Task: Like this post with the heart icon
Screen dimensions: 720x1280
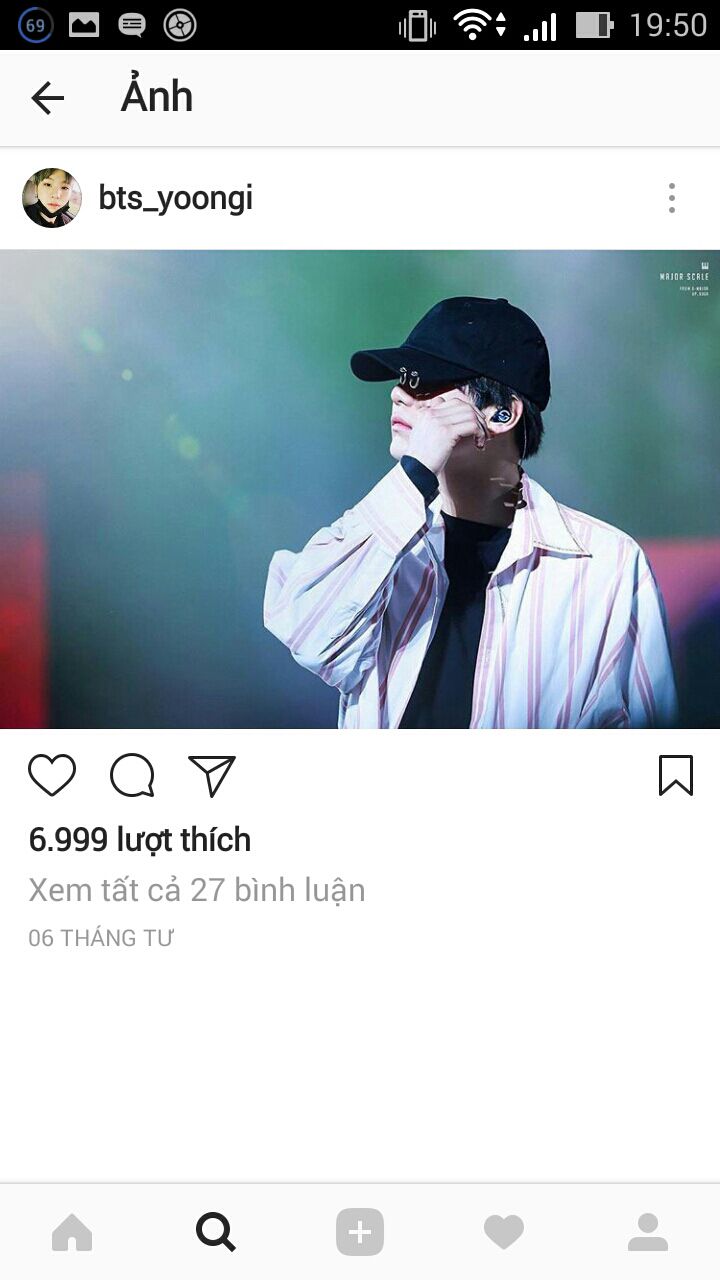Action: pos(52,775)
